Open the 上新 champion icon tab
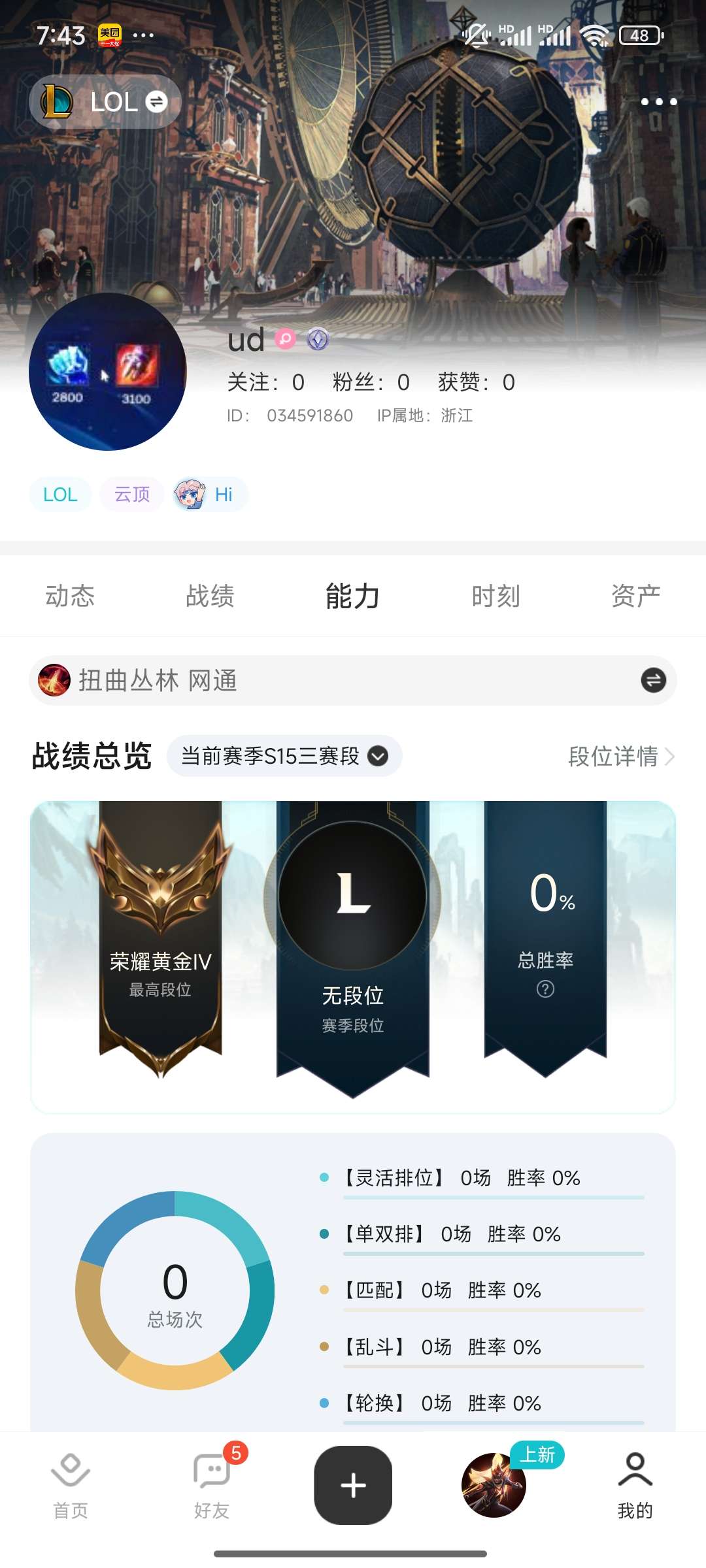The height and width of the screenshot is (1568, 706). tap(494, 1484)
